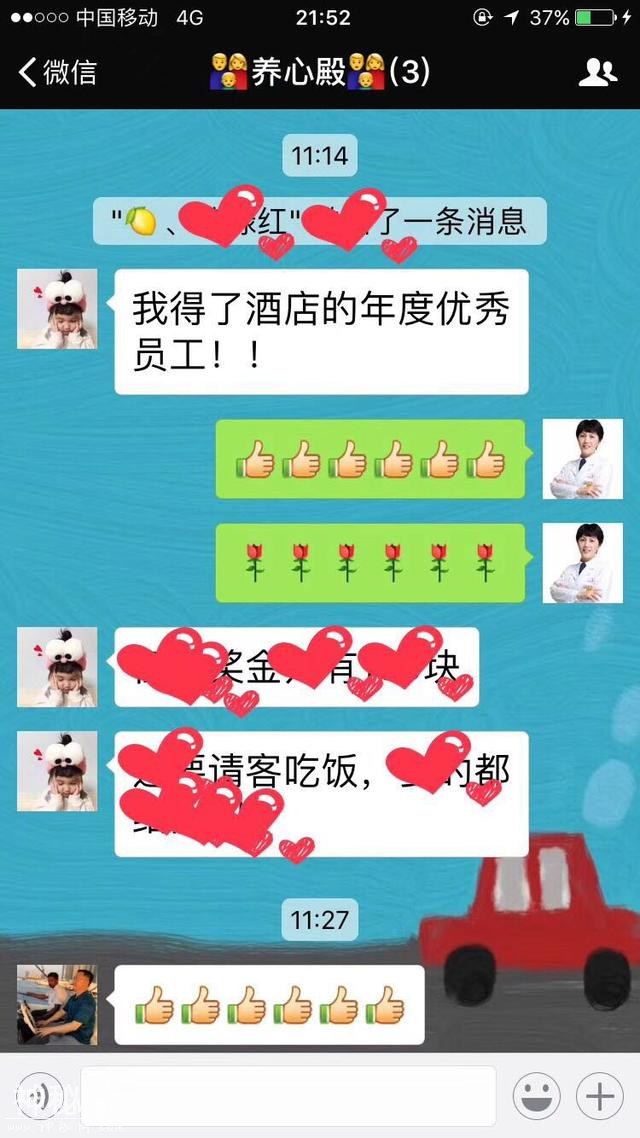Screen dimensions: 640x1138
Task: Focus the message text field
Action: [x=288, y=1097]
